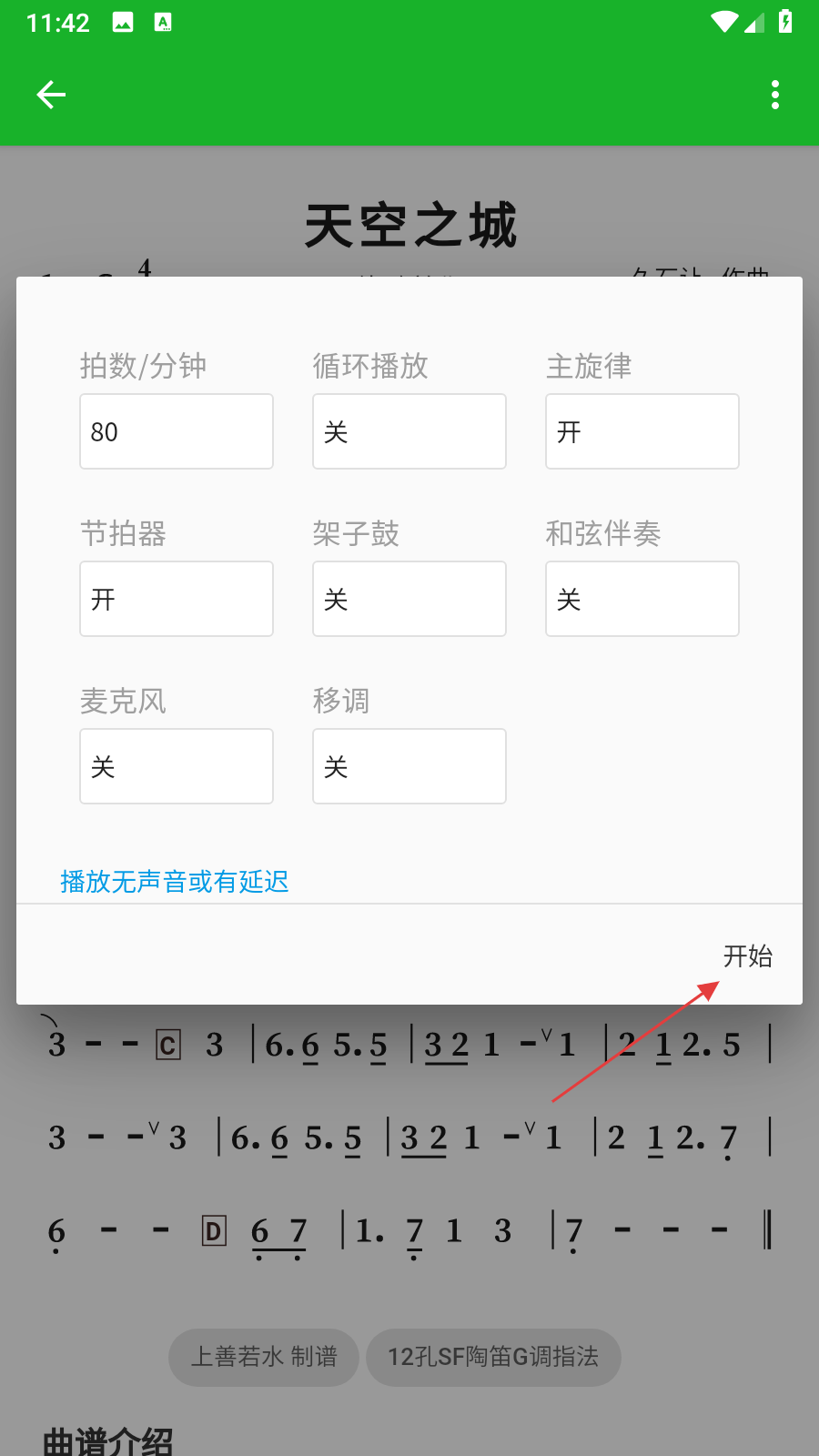Open the 和弦伴奏 chord accompaniment dropdown
The width and height of the screenshot is (819, 1456).
click(x=642, y=599)
